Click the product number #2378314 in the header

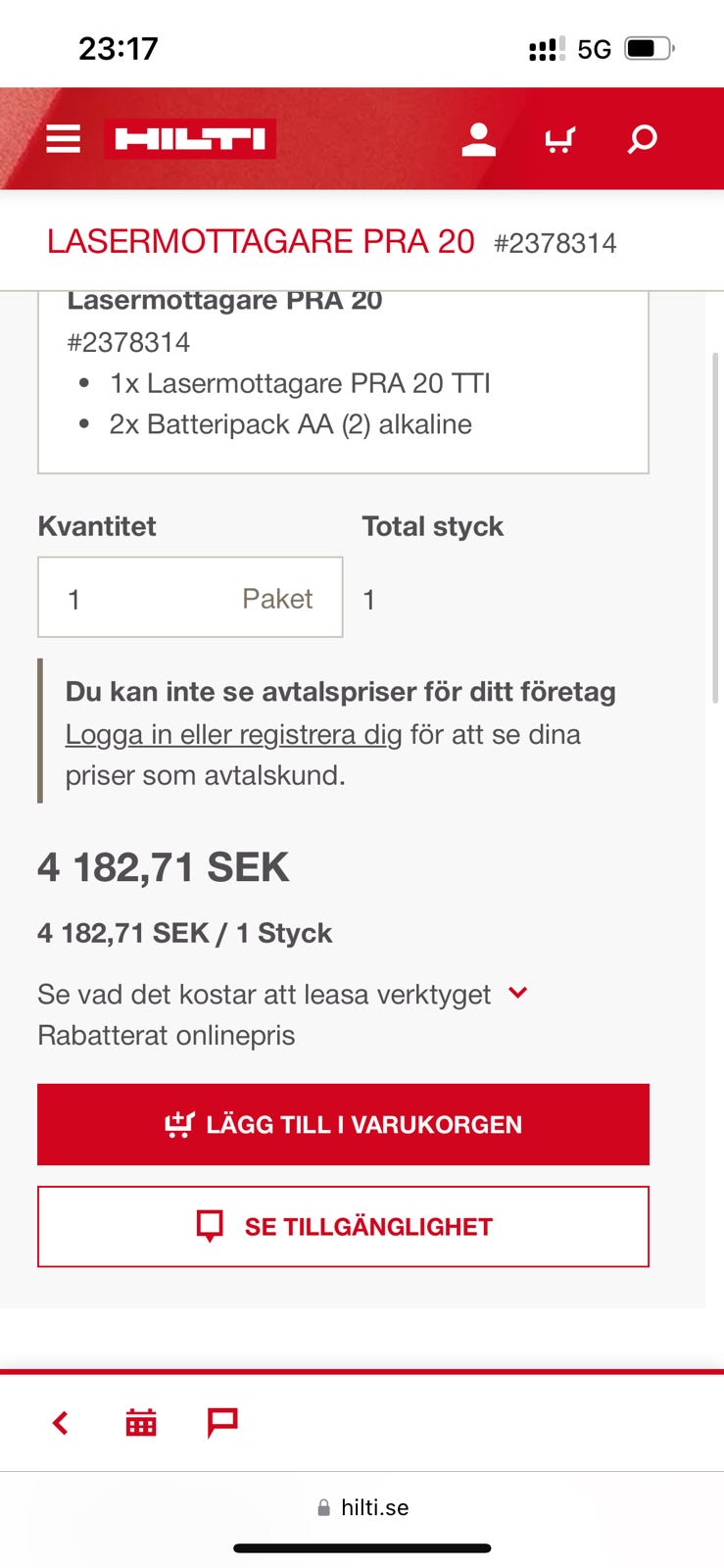coord(555,243)
